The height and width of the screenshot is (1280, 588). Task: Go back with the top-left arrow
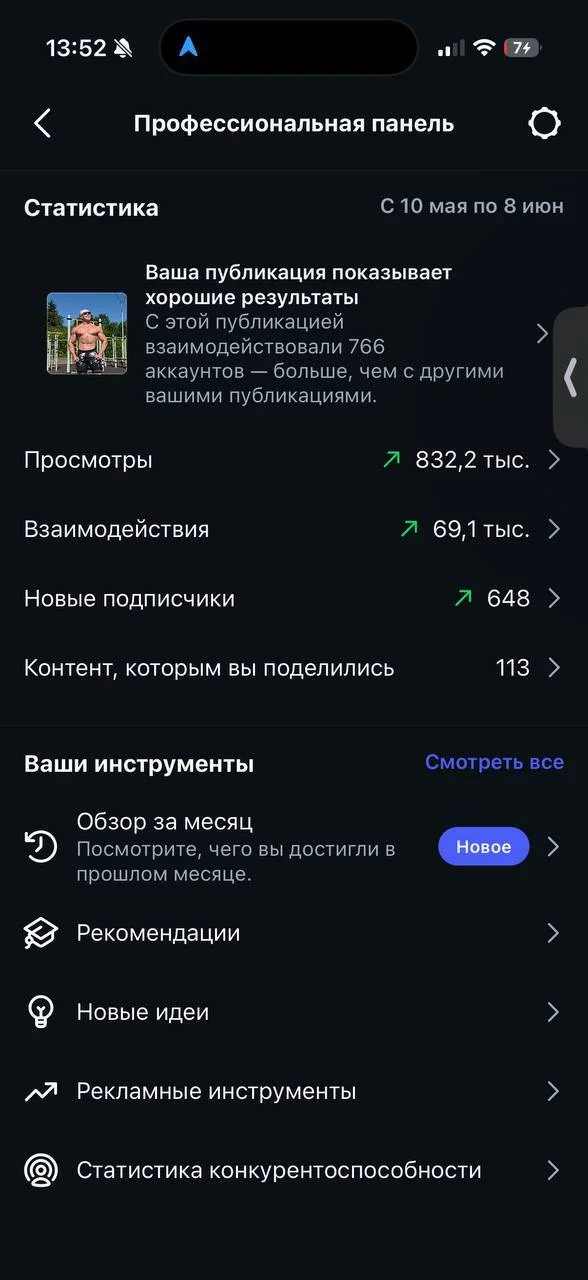pos(42,124)
